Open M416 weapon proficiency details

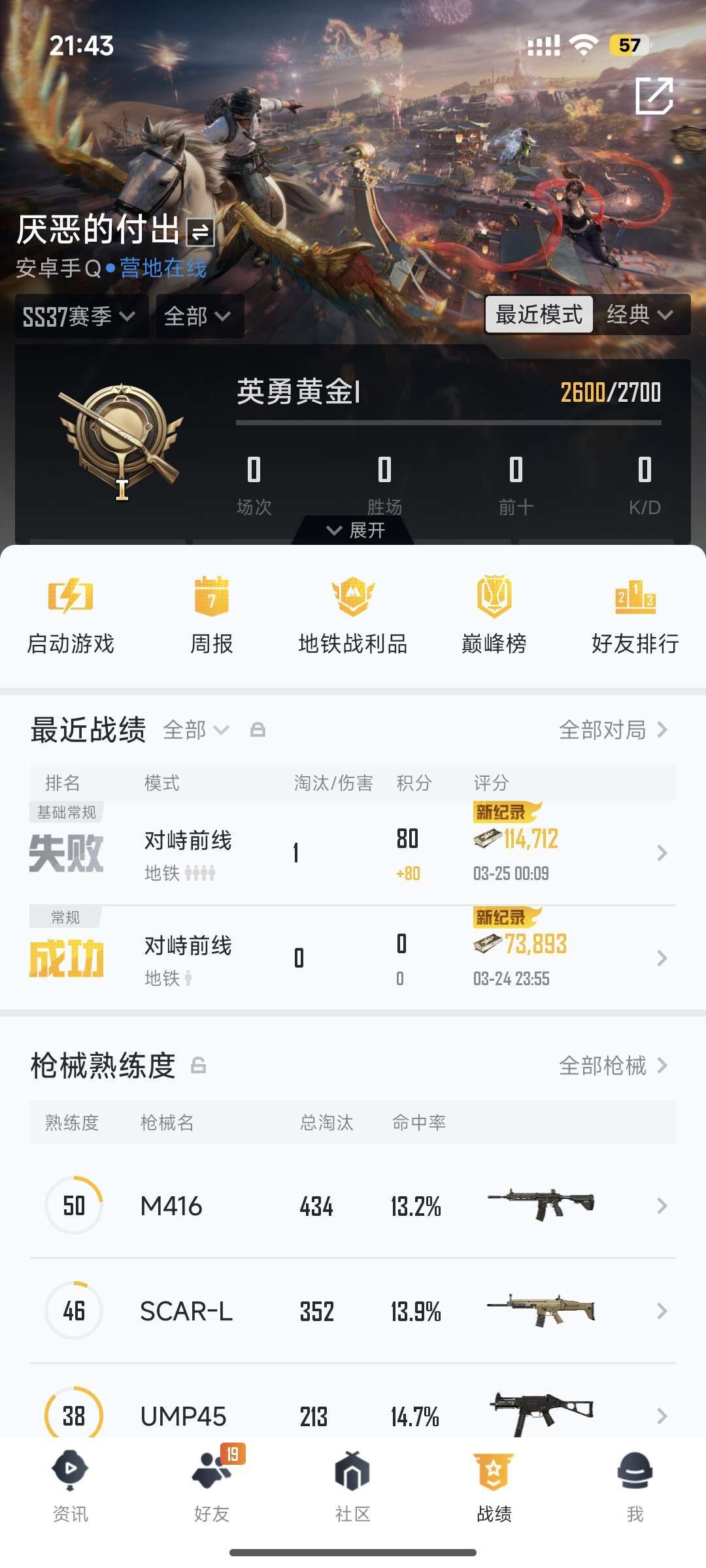[353, 1205]
